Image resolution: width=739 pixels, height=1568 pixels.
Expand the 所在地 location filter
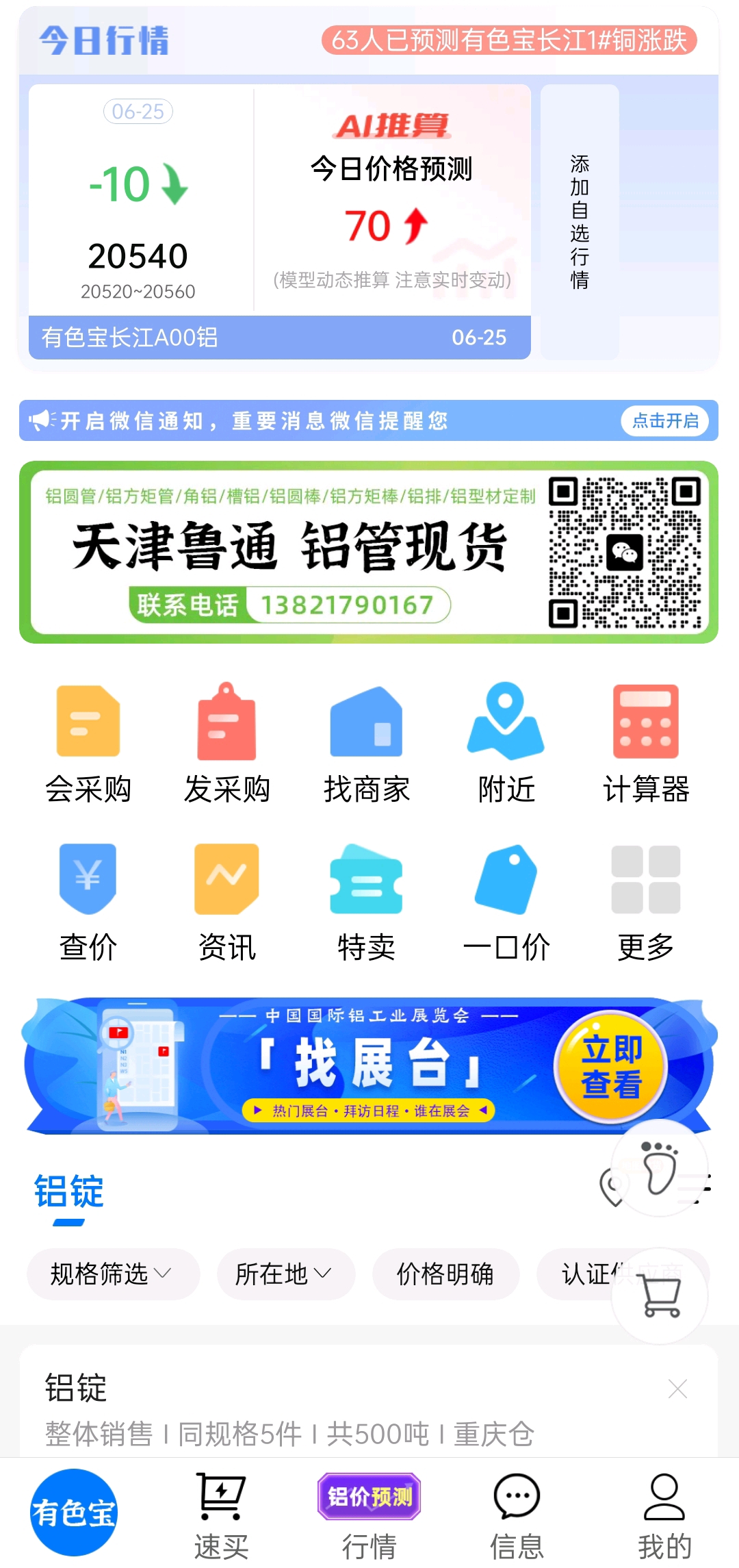coord(285,1274)
